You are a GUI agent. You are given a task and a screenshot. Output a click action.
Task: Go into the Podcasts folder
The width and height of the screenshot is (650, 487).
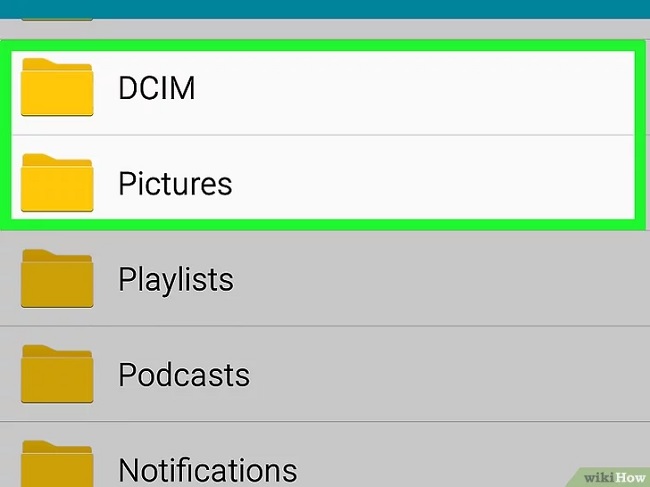(x=184, y=374)
